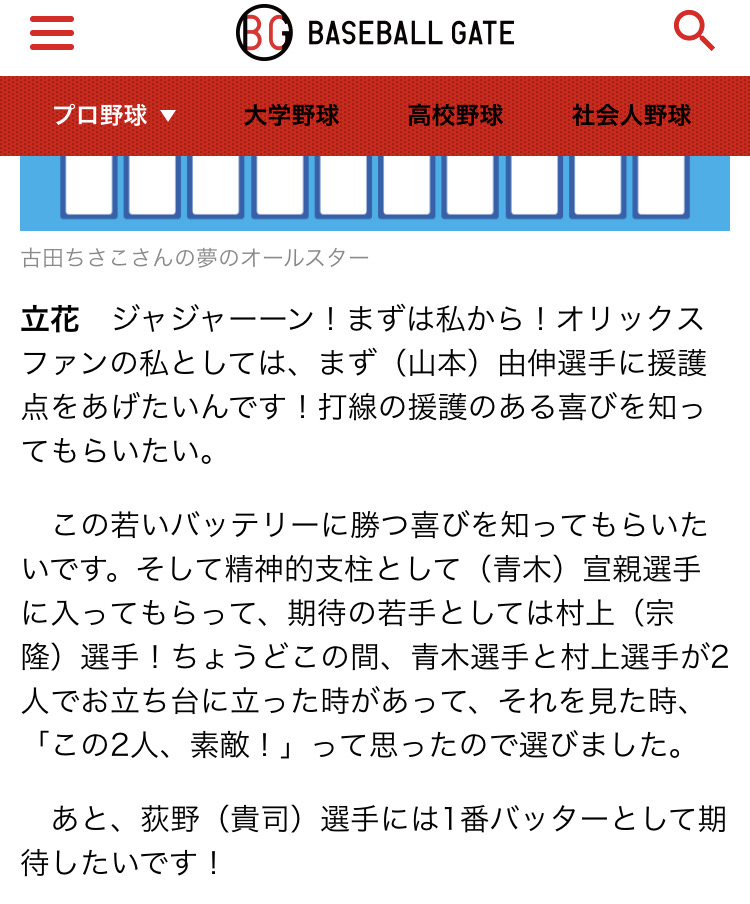
Task: Open the search magnifier icon
Action: click(x=694, y=31)
